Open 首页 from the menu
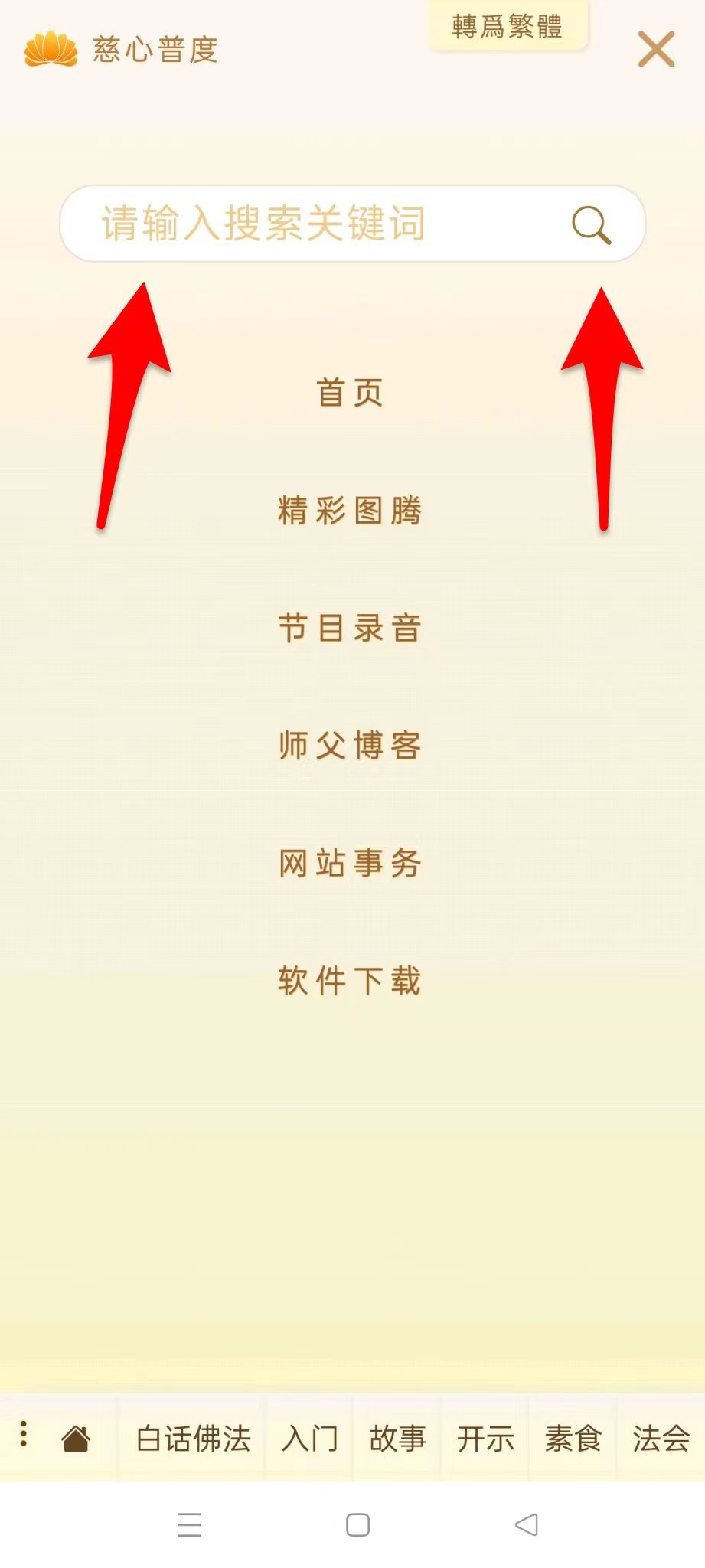The height and width of the screenshot is (1568, 705). pyautogui.click(x=350, y=393)
